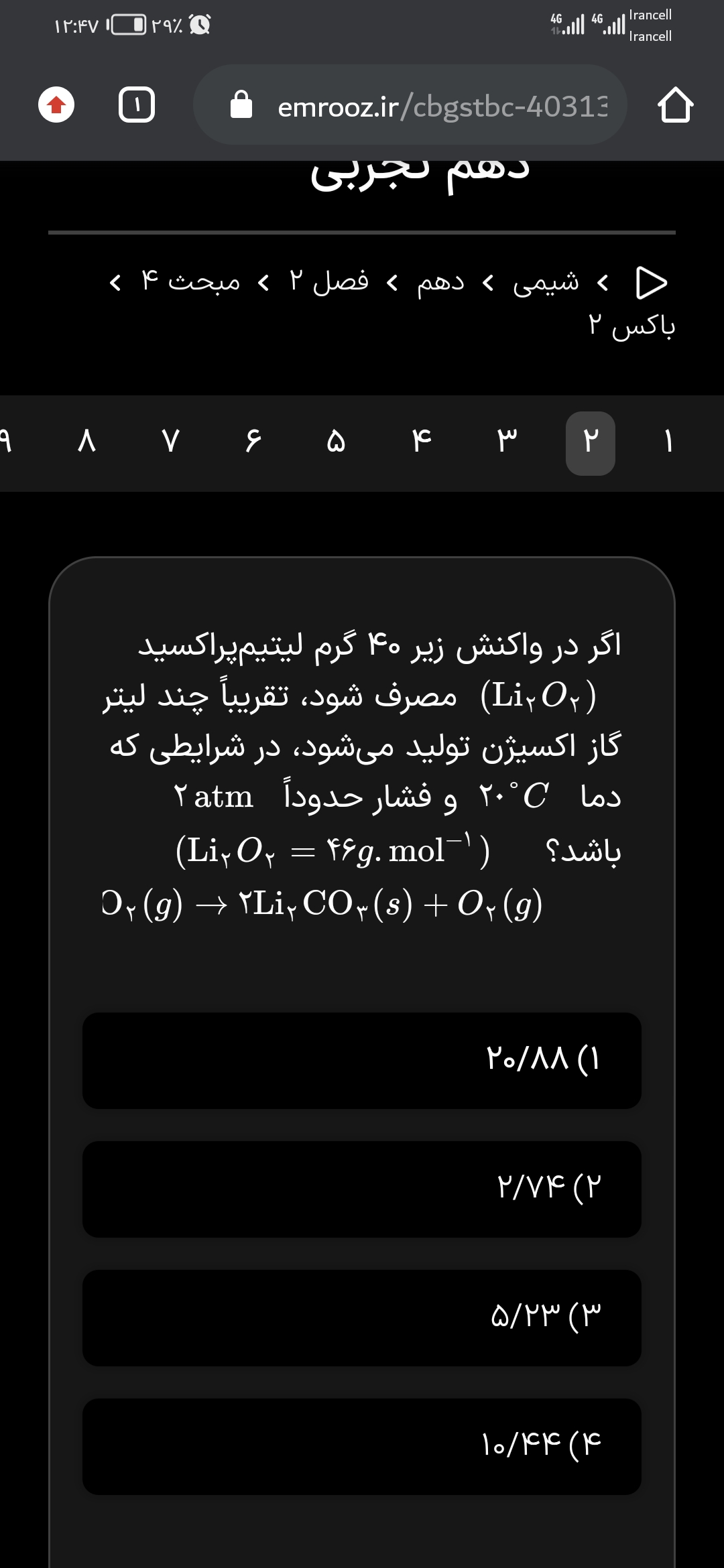The image size is (724, 1568).
Task: Open question number ۸
Action: tap(87, 442)
